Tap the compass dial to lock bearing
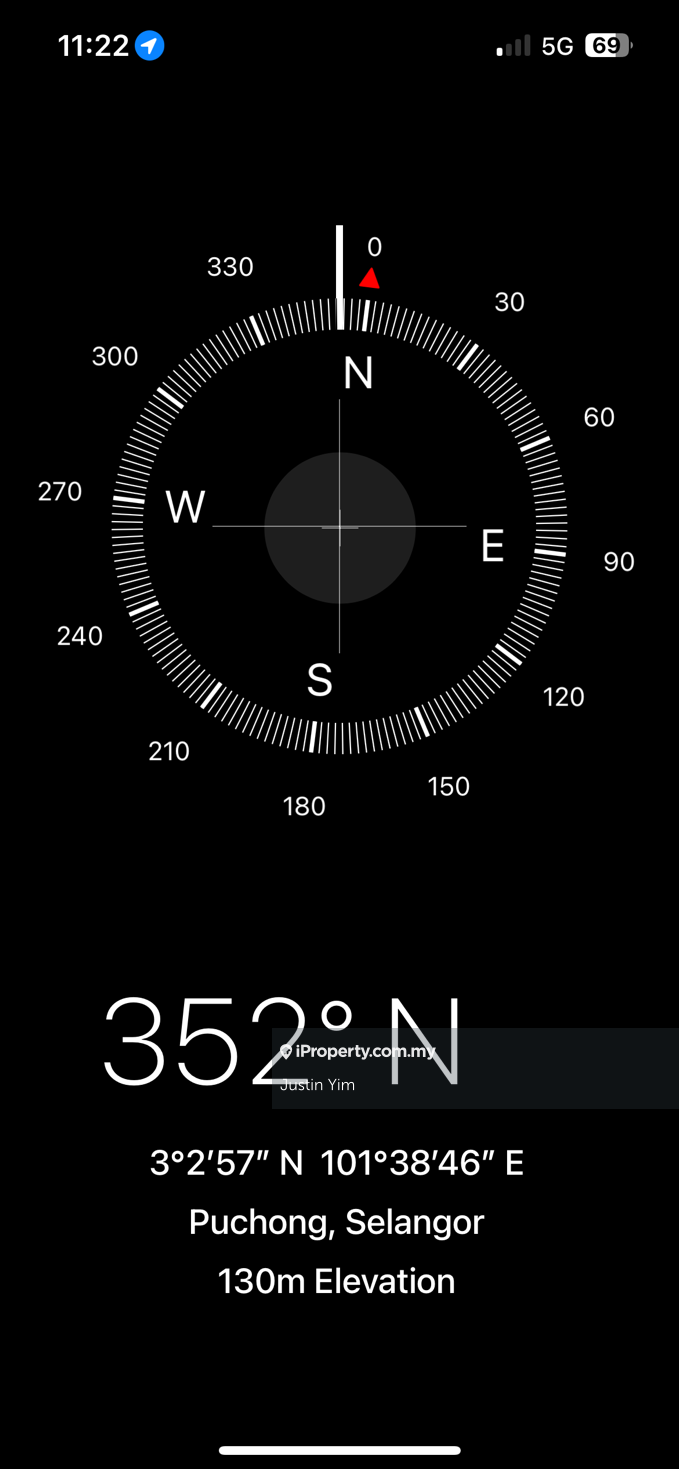Image resolution: width=679 pixels, height=1469 pixels. click(339, 527)
